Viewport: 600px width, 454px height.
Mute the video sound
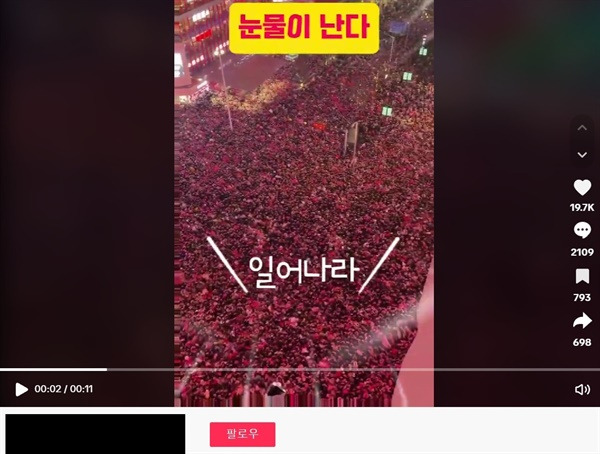tap(582, 389)
